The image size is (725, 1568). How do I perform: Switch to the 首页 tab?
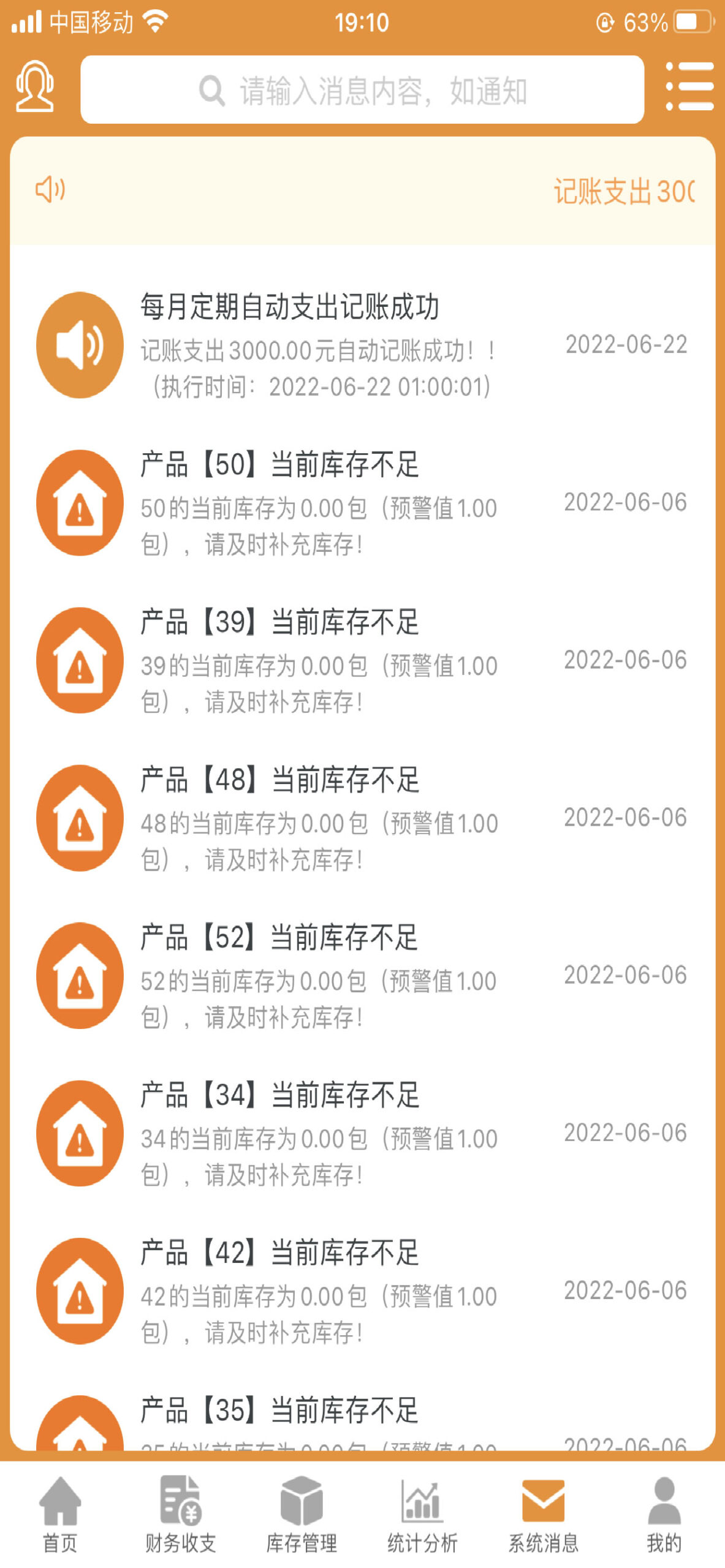pyautogui.click(x=60, y=1514)
